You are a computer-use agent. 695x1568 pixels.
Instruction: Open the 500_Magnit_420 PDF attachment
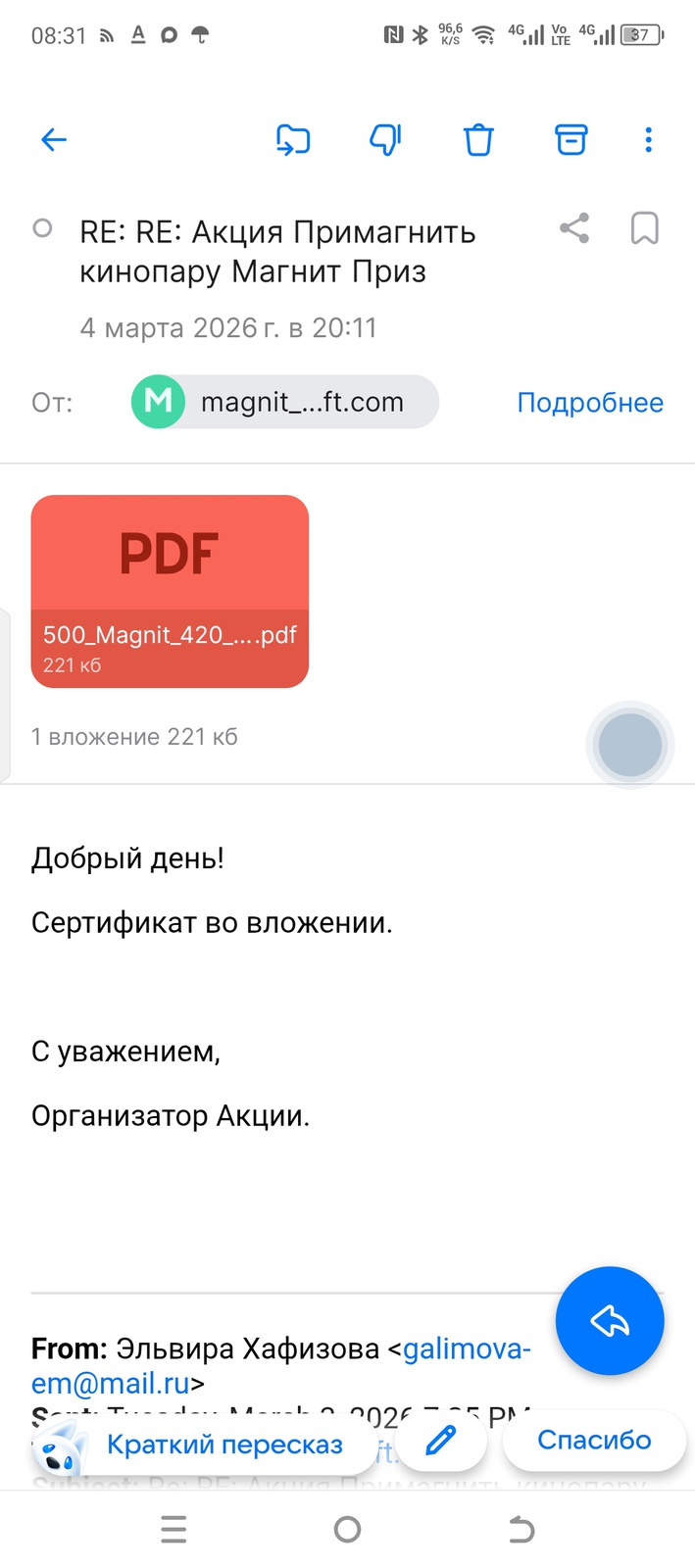170,591
